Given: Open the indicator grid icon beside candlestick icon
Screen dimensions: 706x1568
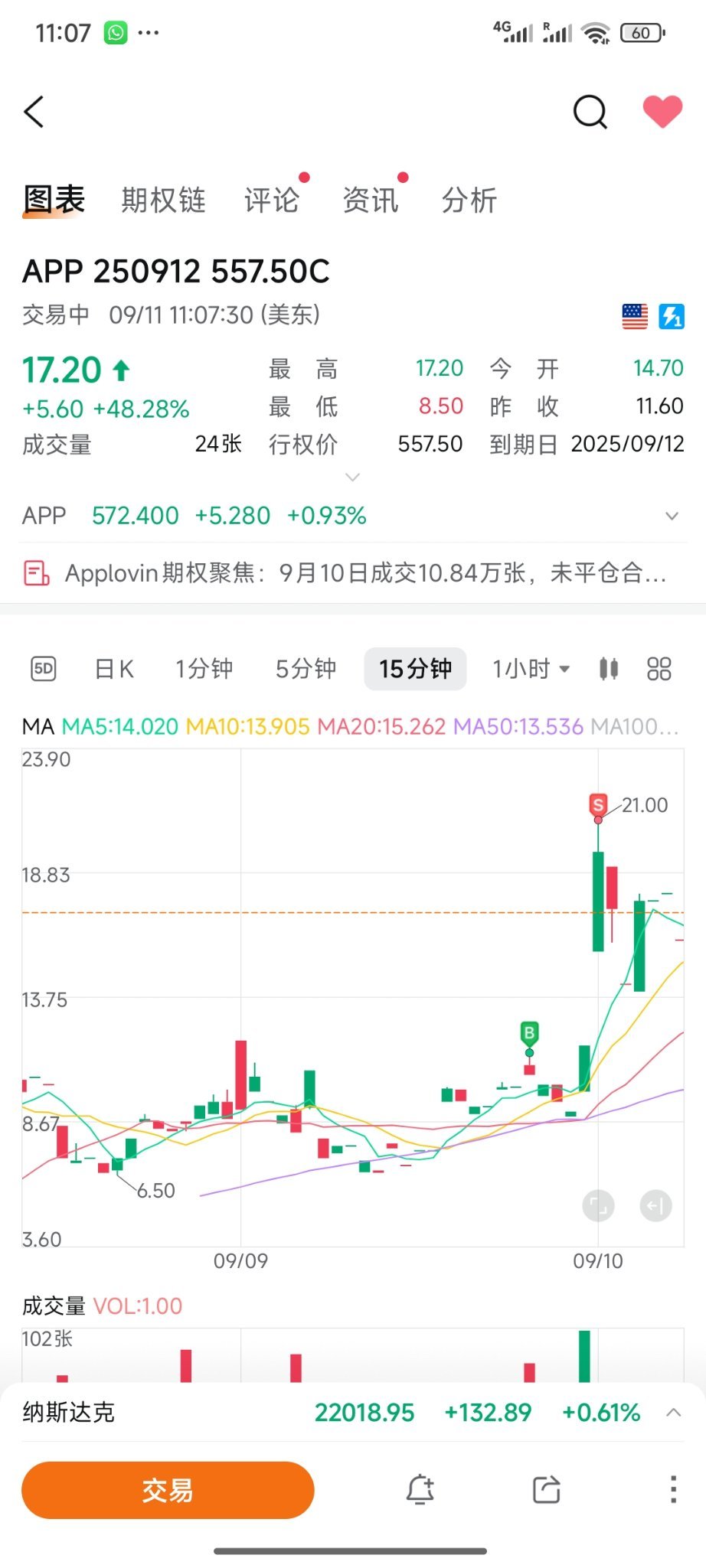Looking at the screenshot, I should click(659, 668).
